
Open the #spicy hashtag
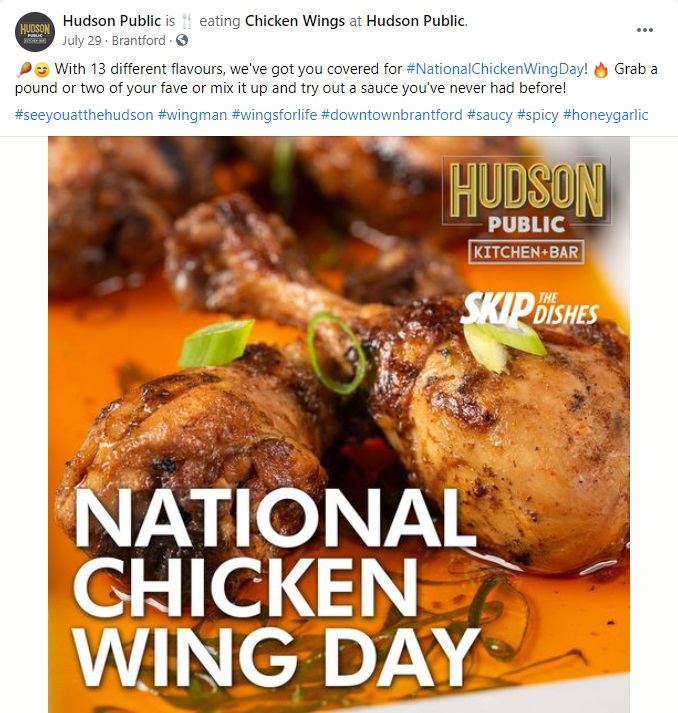click(536, 115)
